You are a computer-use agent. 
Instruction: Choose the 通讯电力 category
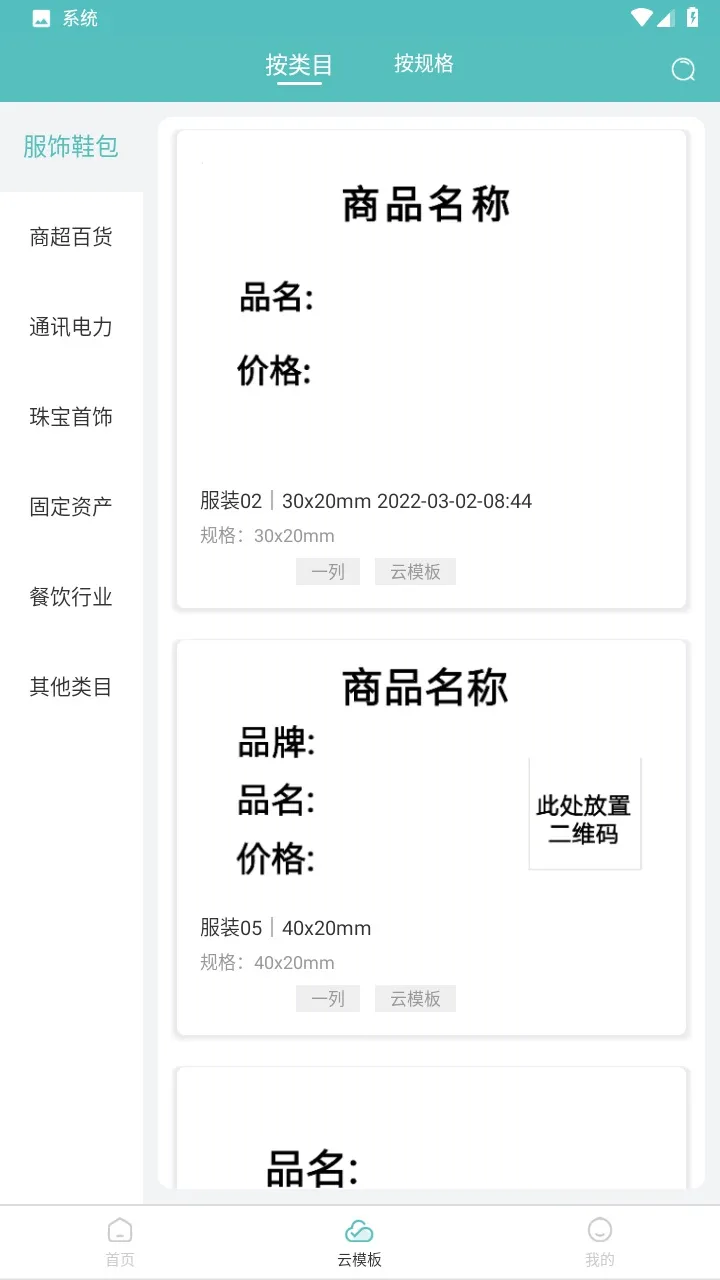[x=71, y=327]
